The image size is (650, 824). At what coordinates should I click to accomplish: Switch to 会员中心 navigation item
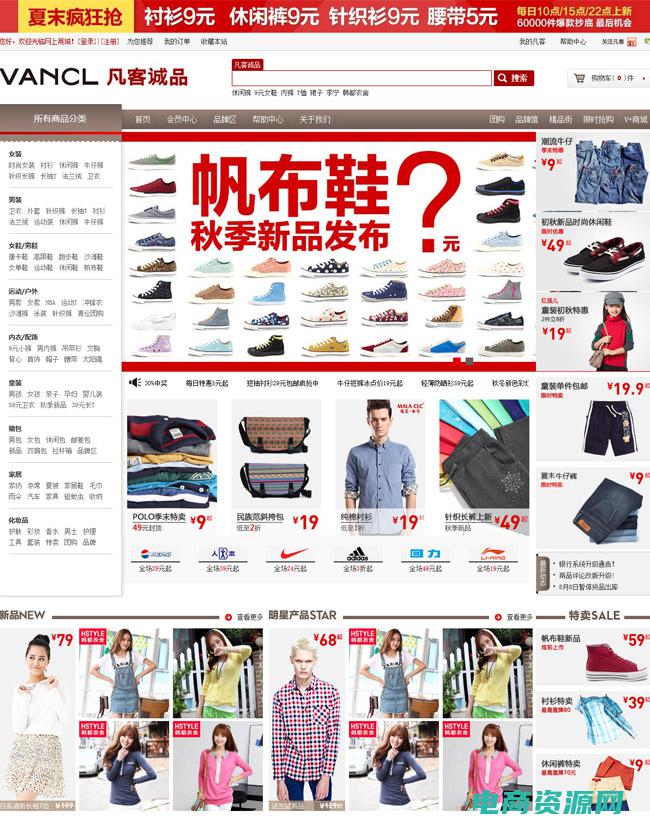[182, 119]
